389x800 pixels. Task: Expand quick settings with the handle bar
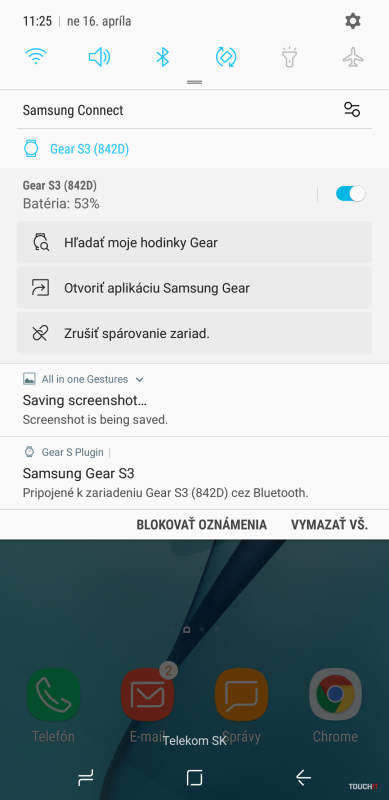point(194,82)
